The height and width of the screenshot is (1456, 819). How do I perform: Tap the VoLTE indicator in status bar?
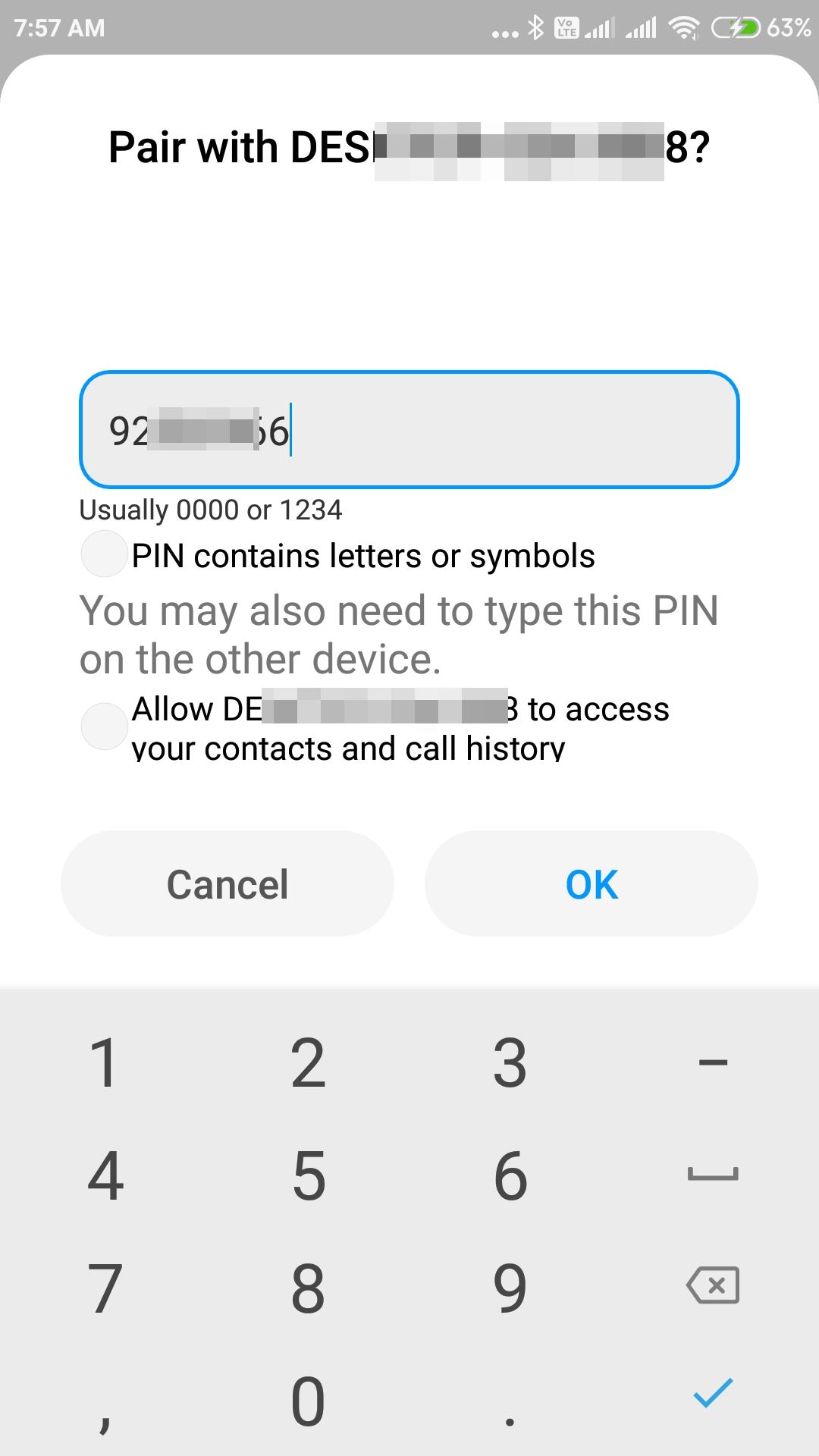(x=566, y=27)
